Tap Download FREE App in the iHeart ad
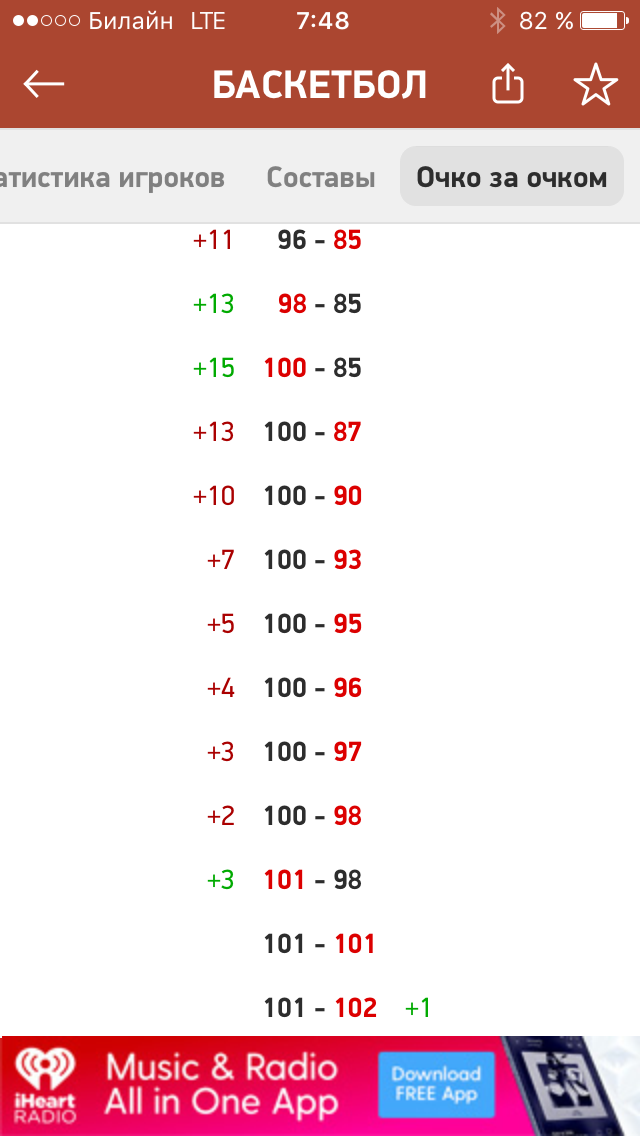The image size is (640, 1136). [436, 1085]
